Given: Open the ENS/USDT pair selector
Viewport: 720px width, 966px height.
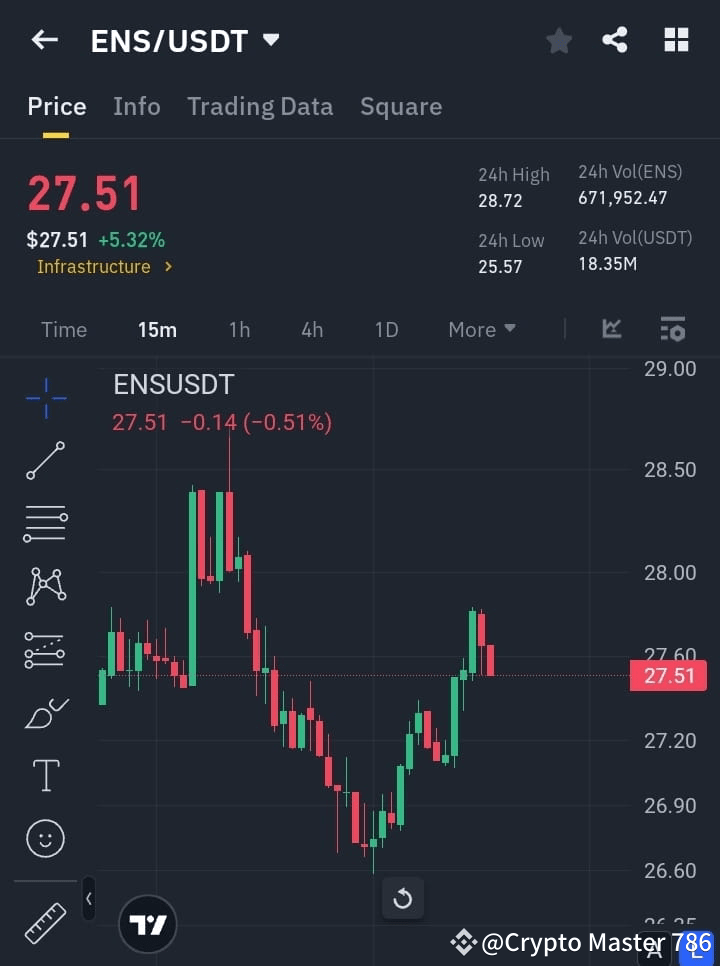Looking at the screenshot, I should tap(185, 40).
